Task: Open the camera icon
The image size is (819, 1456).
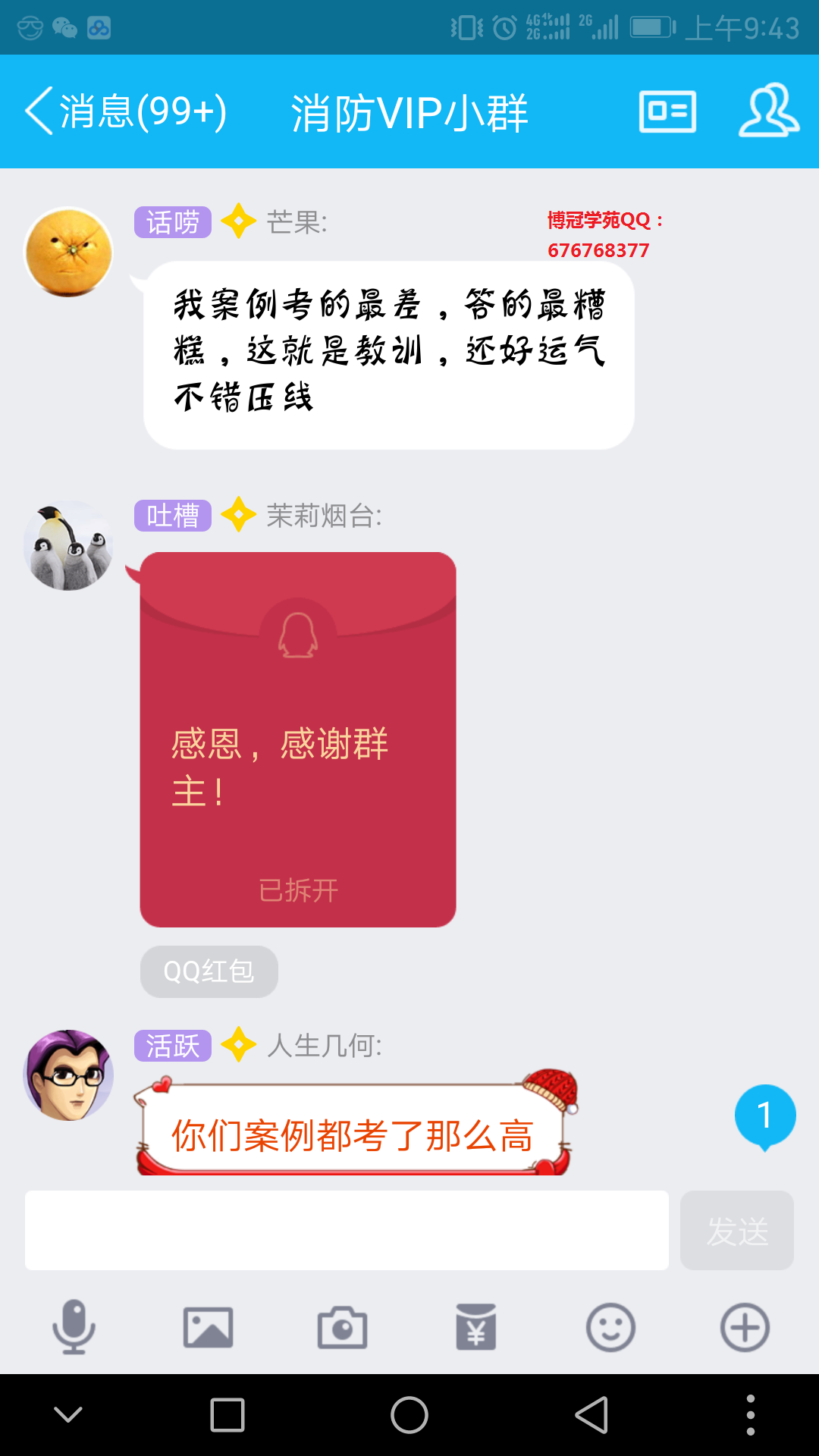Action: (x=342, y=1327)
